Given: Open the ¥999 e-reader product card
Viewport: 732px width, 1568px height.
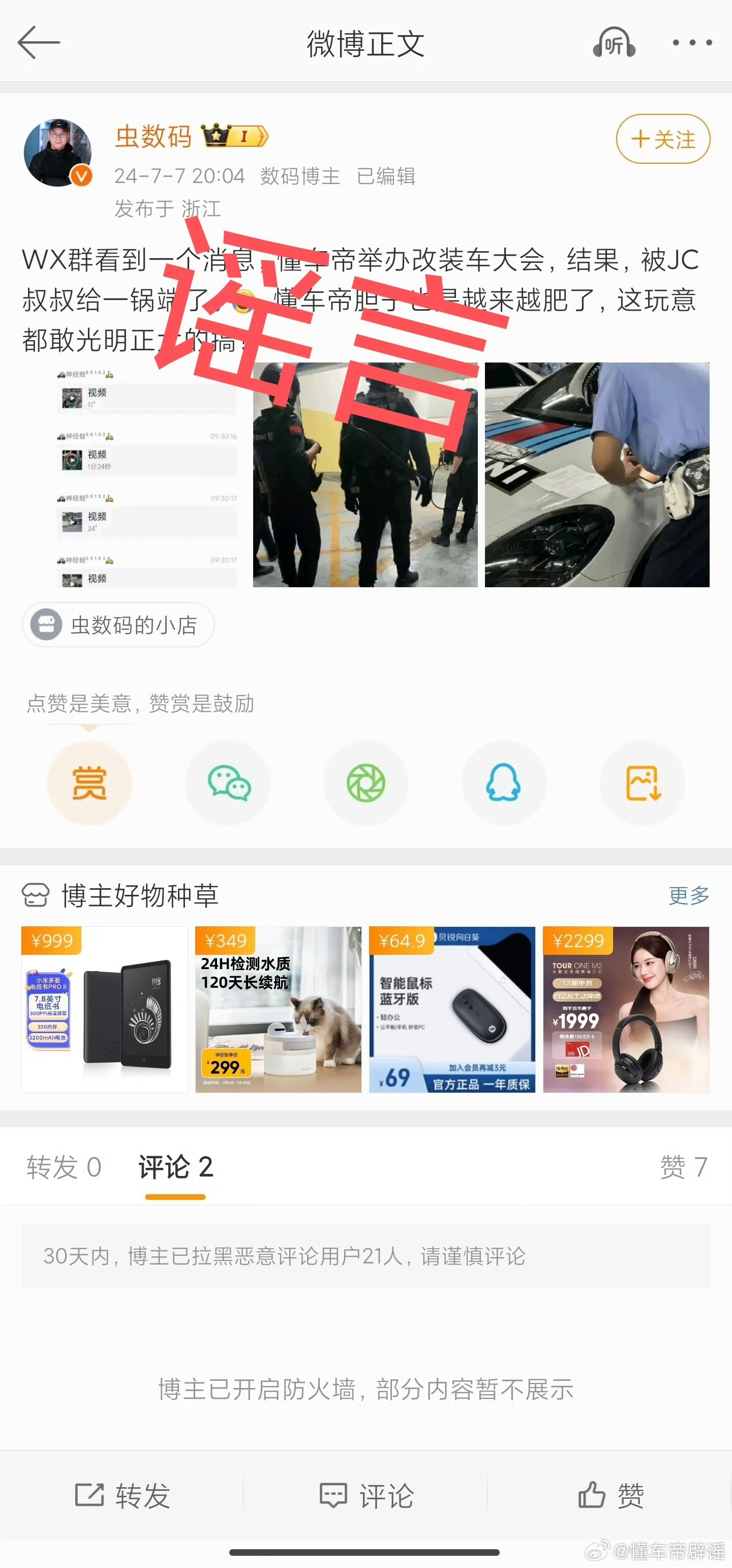Looking at the screenshot, I should (105, 1009).
